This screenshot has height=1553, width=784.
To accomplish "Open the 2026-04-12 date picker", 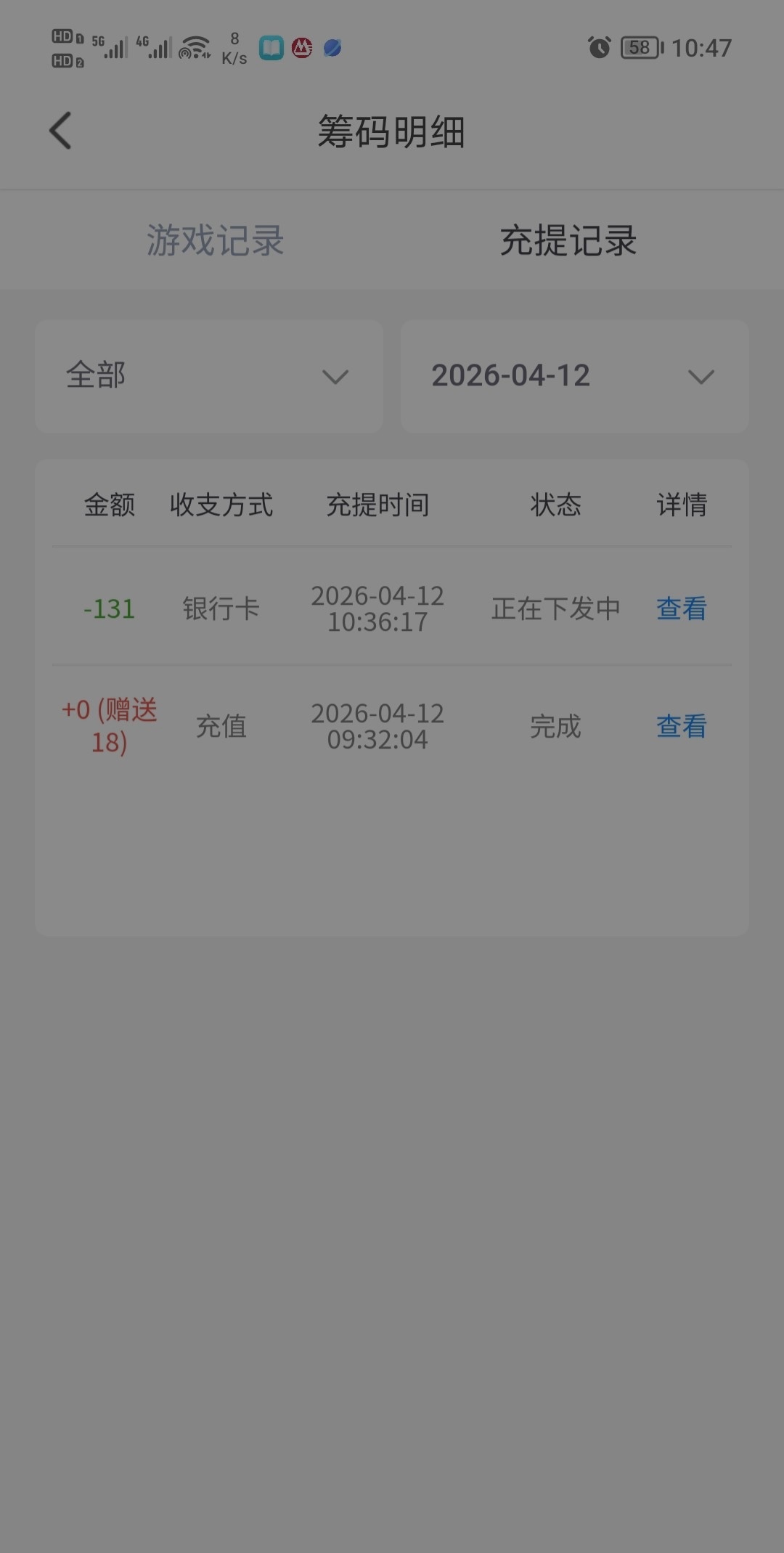I will [x=574, y=376].
